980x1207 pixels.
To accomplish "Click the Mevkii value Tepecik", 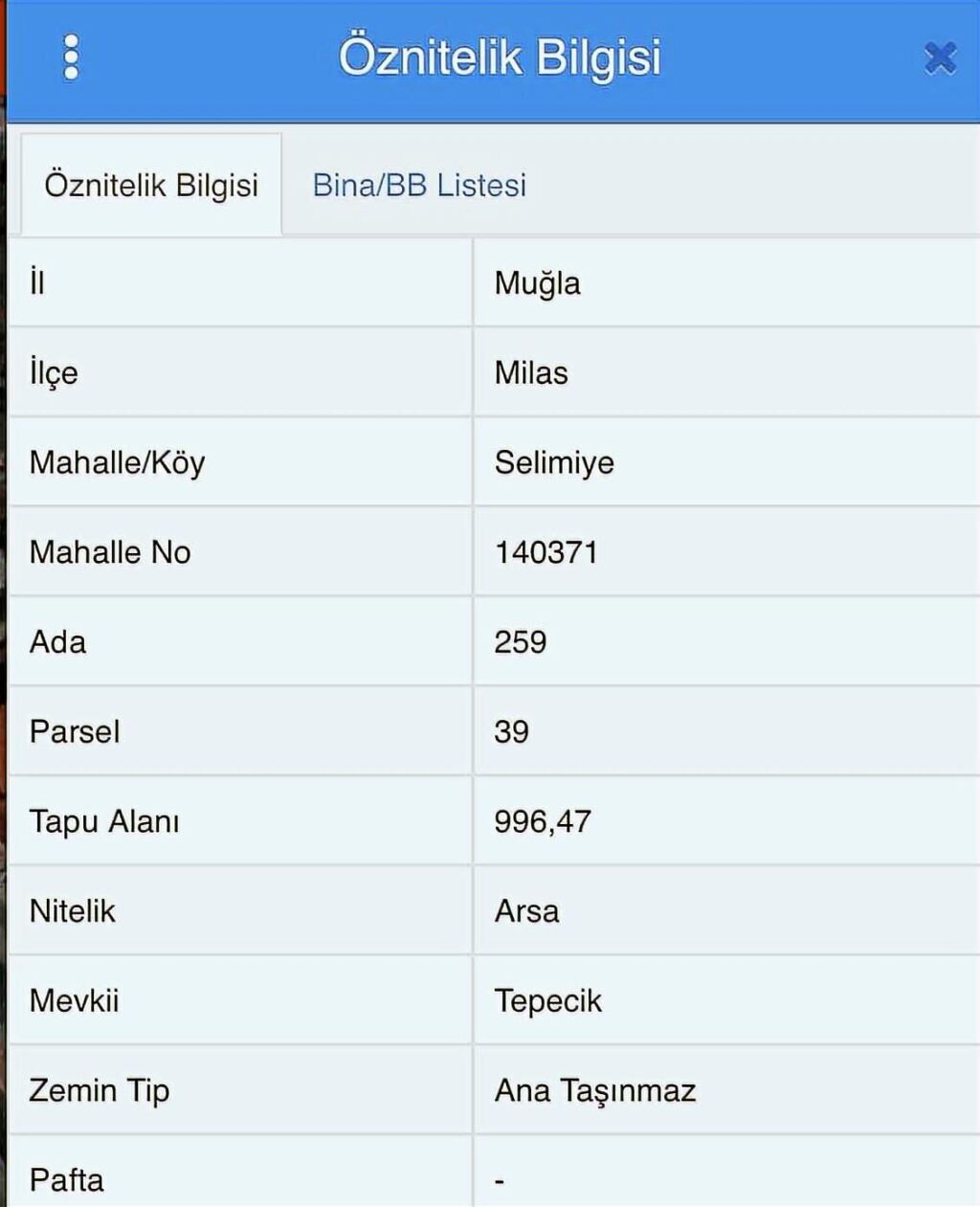I will point(549,1001).
